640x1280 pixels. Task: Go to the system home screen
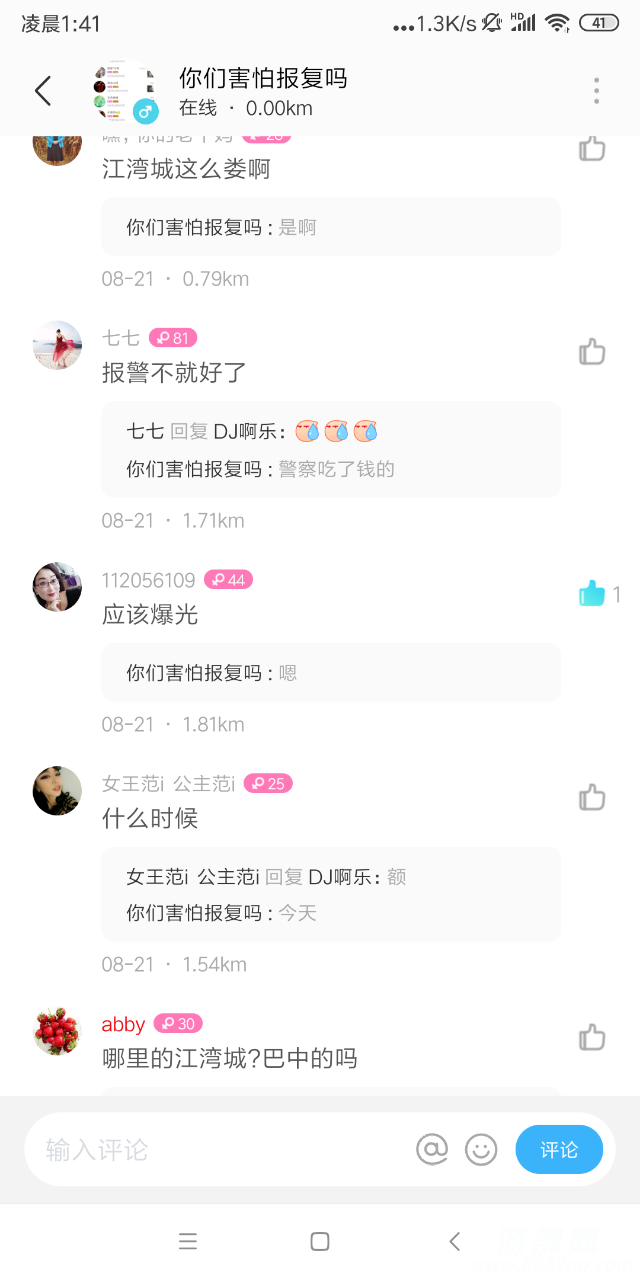[320, 1242]
